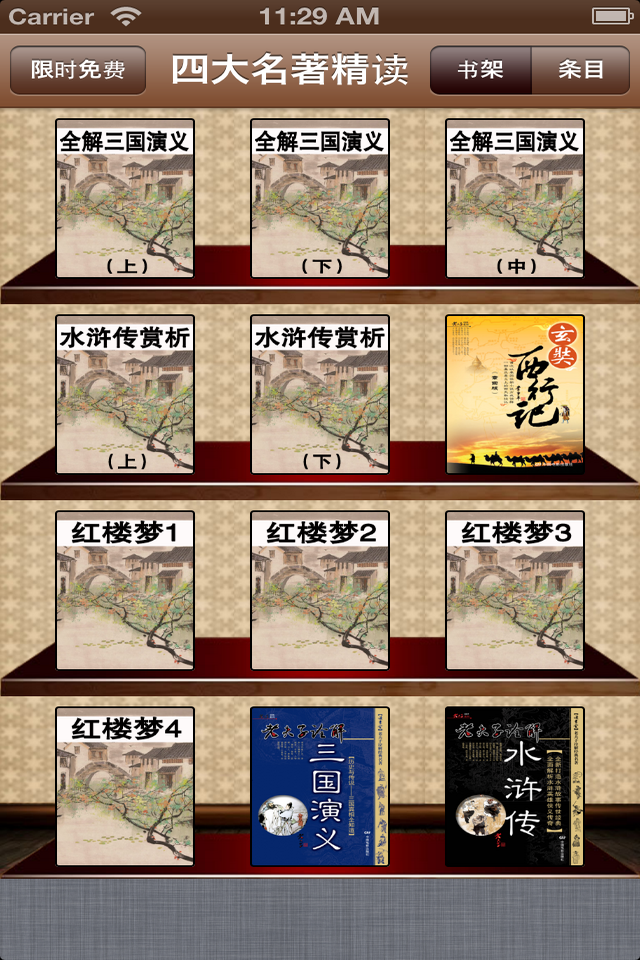Select the 红楼梦2 book
This screenshot has height=960, width=640.
coord(320,591)
